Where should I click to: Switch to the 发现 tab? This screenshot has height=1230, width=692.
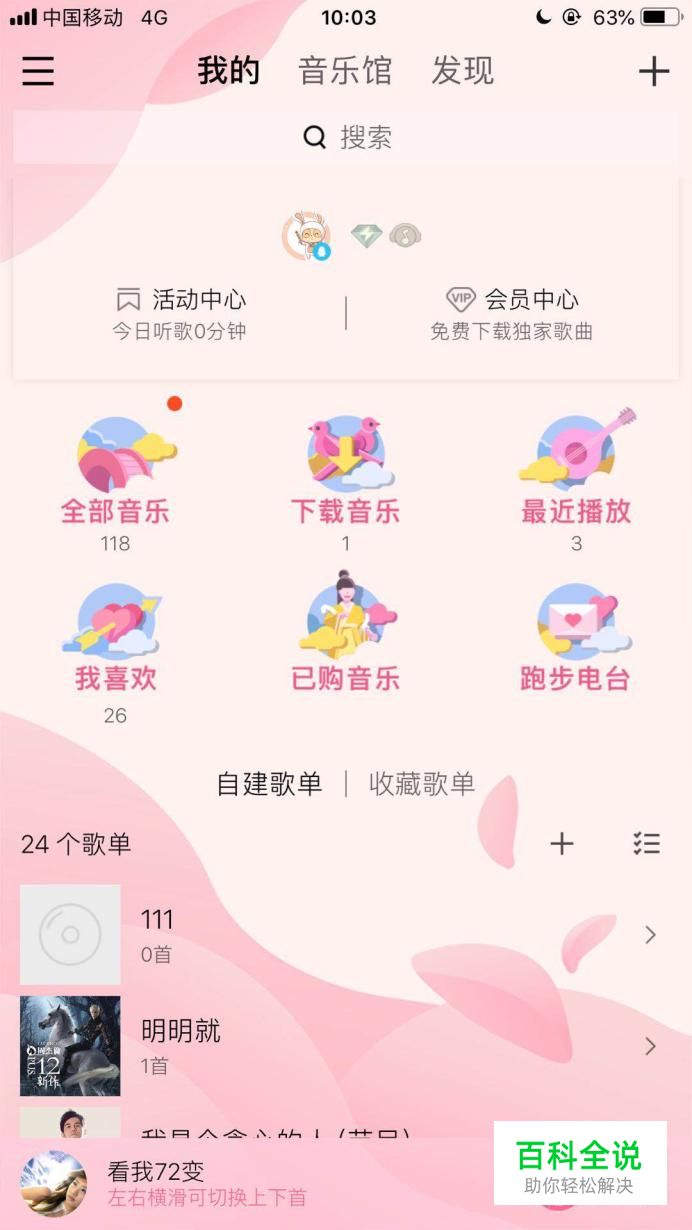462,71
